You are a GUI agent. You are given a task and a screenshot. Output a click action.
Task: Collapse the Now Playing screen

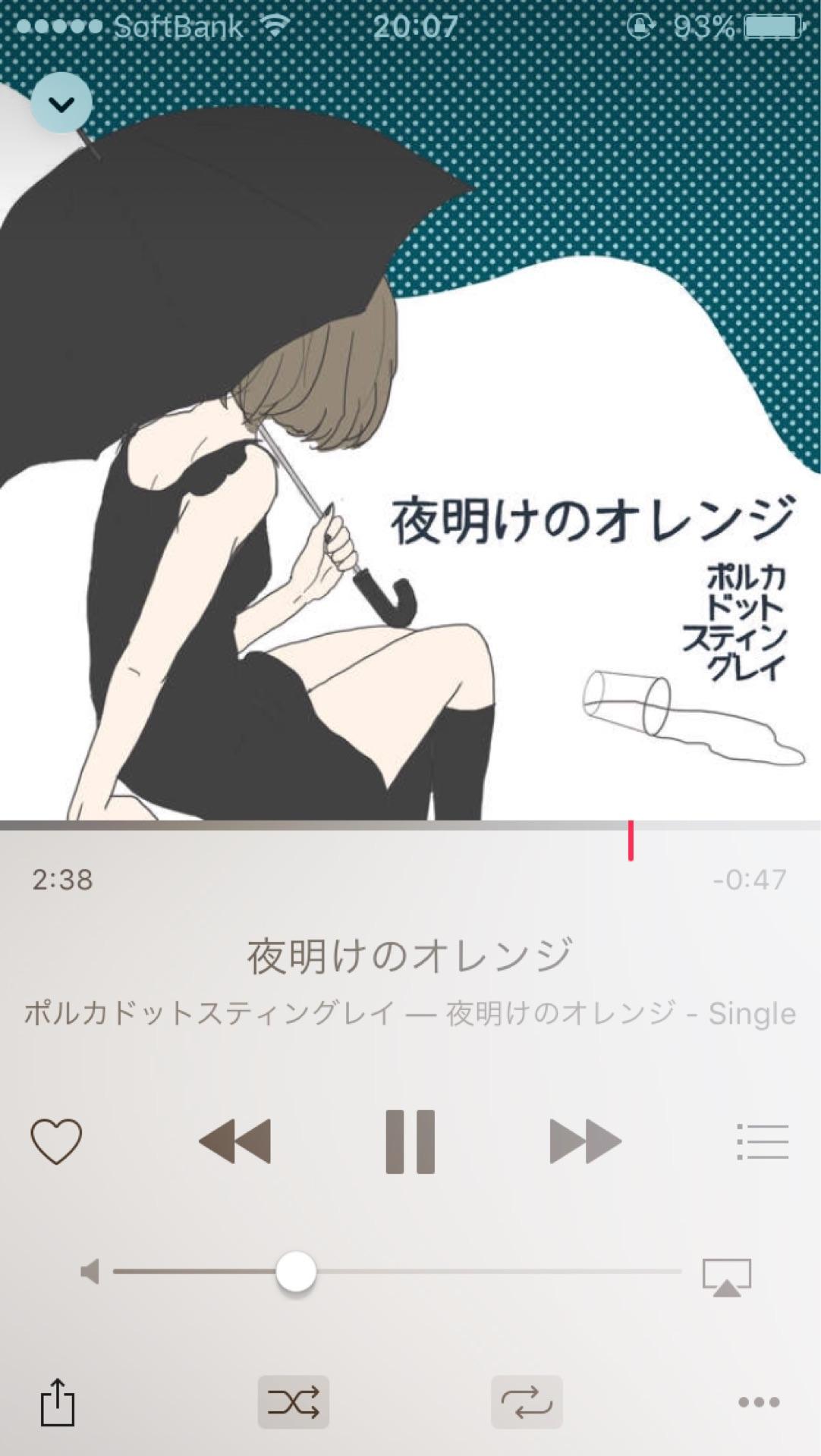pyautogui.click(x=61, y=103)
